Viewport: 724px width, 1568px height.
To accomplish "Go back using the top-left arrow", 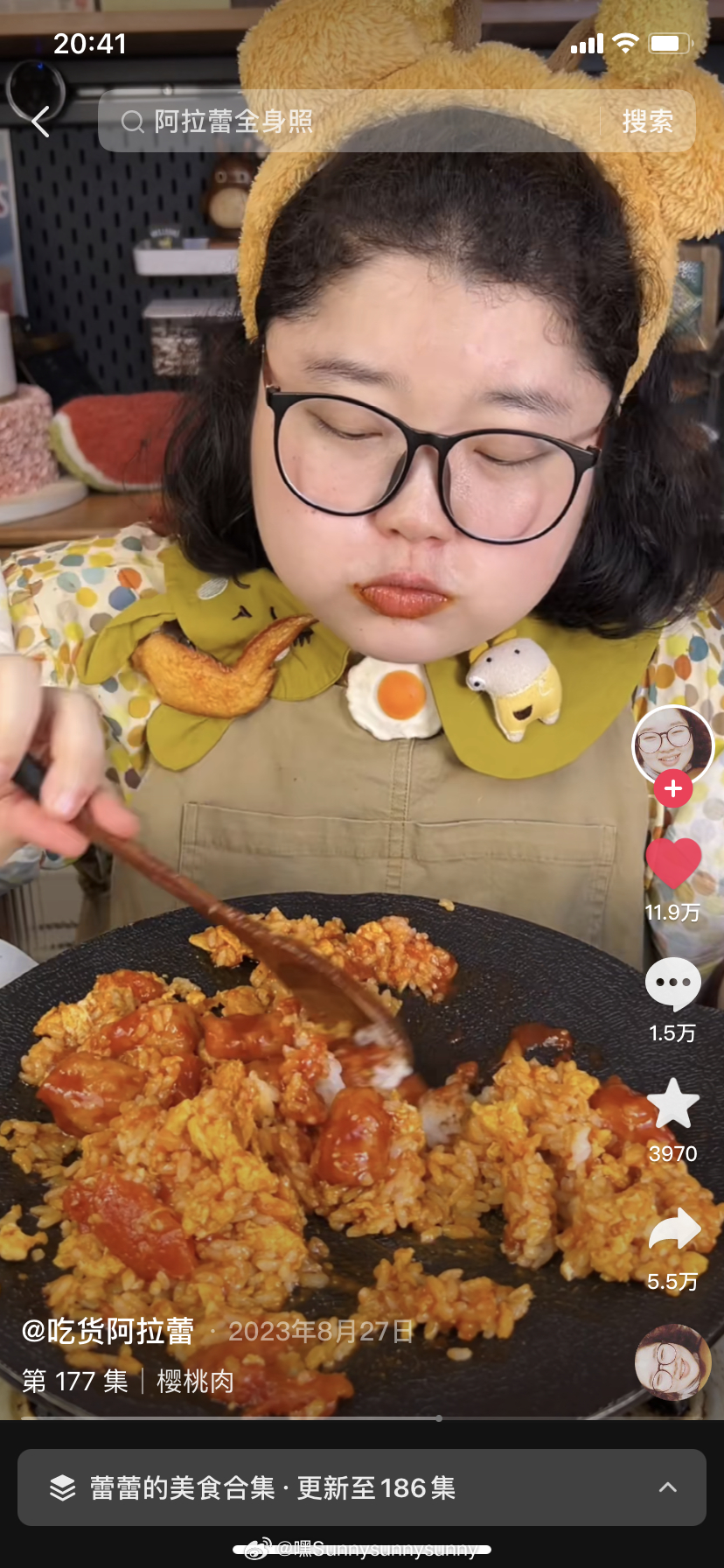I will click(40, 122).
